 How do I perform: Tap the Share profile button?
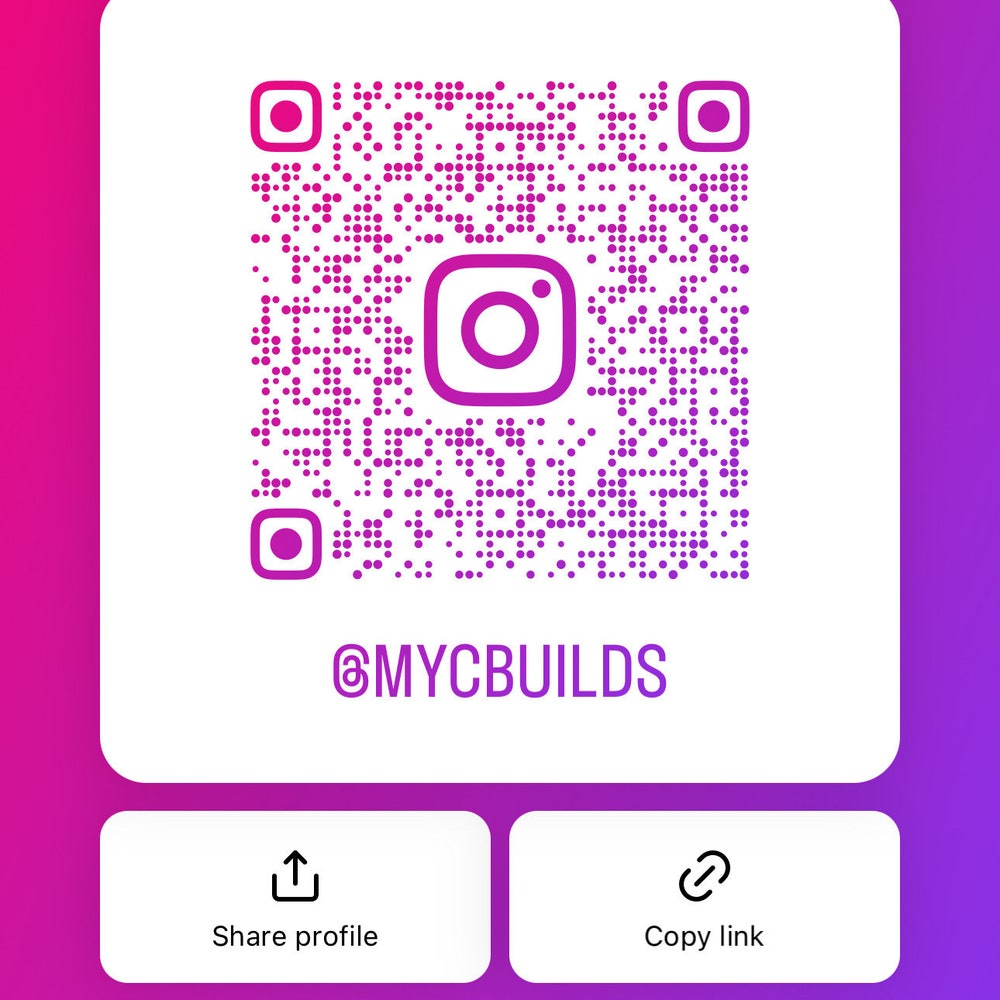295,897
